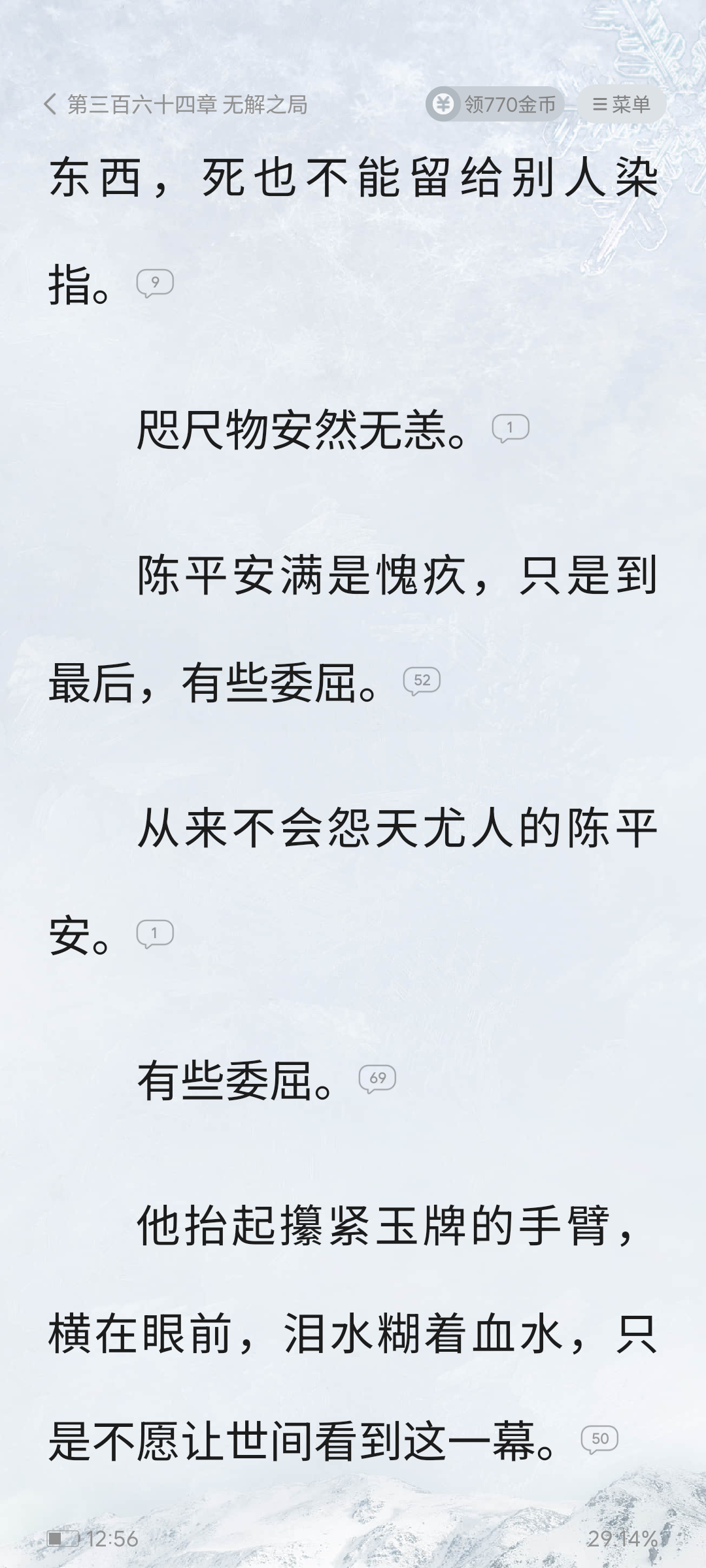Screen dimensions: 706x1568
Task: Go back from chapter 第三百六十四章
Action: coord(50,105)
